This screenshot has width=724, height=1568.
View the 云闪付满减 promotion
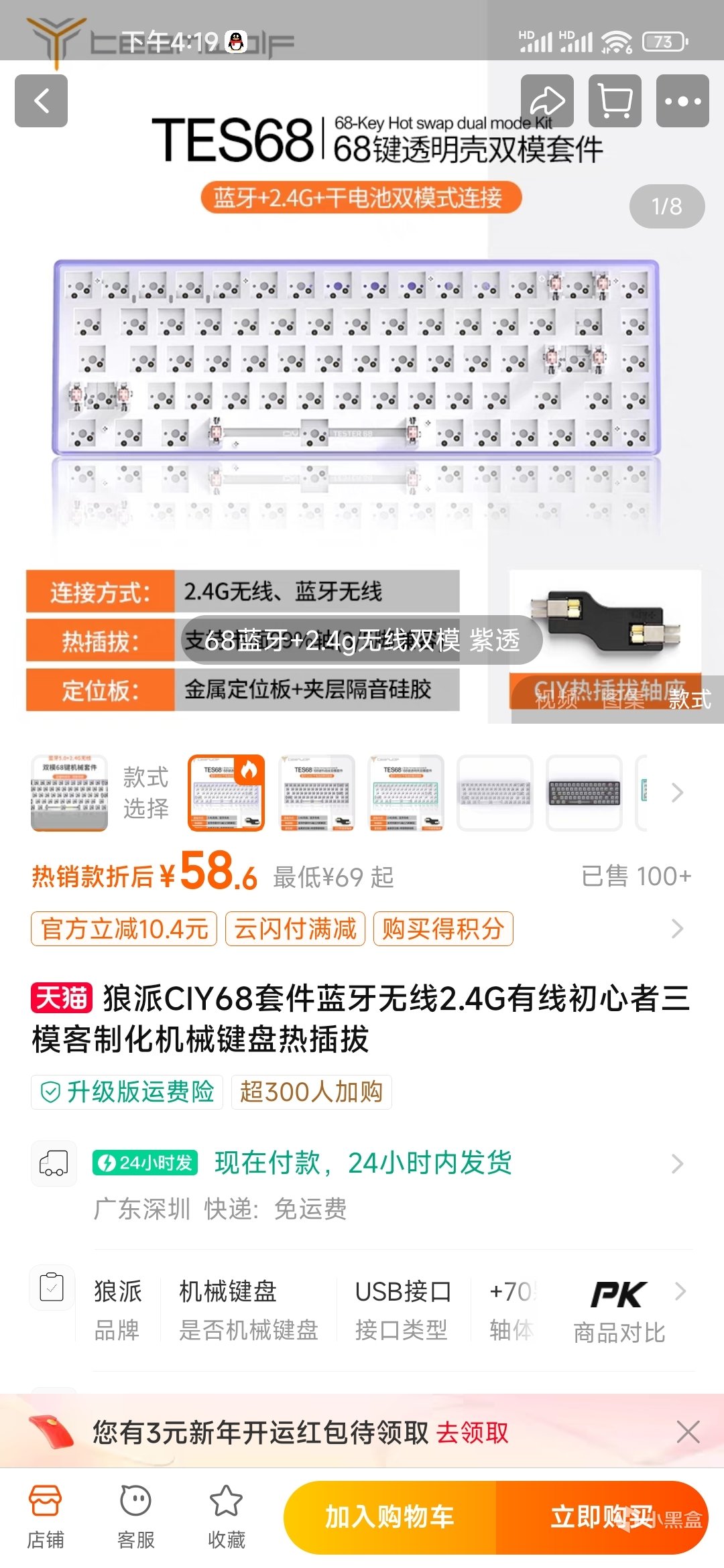click(295, 929)
